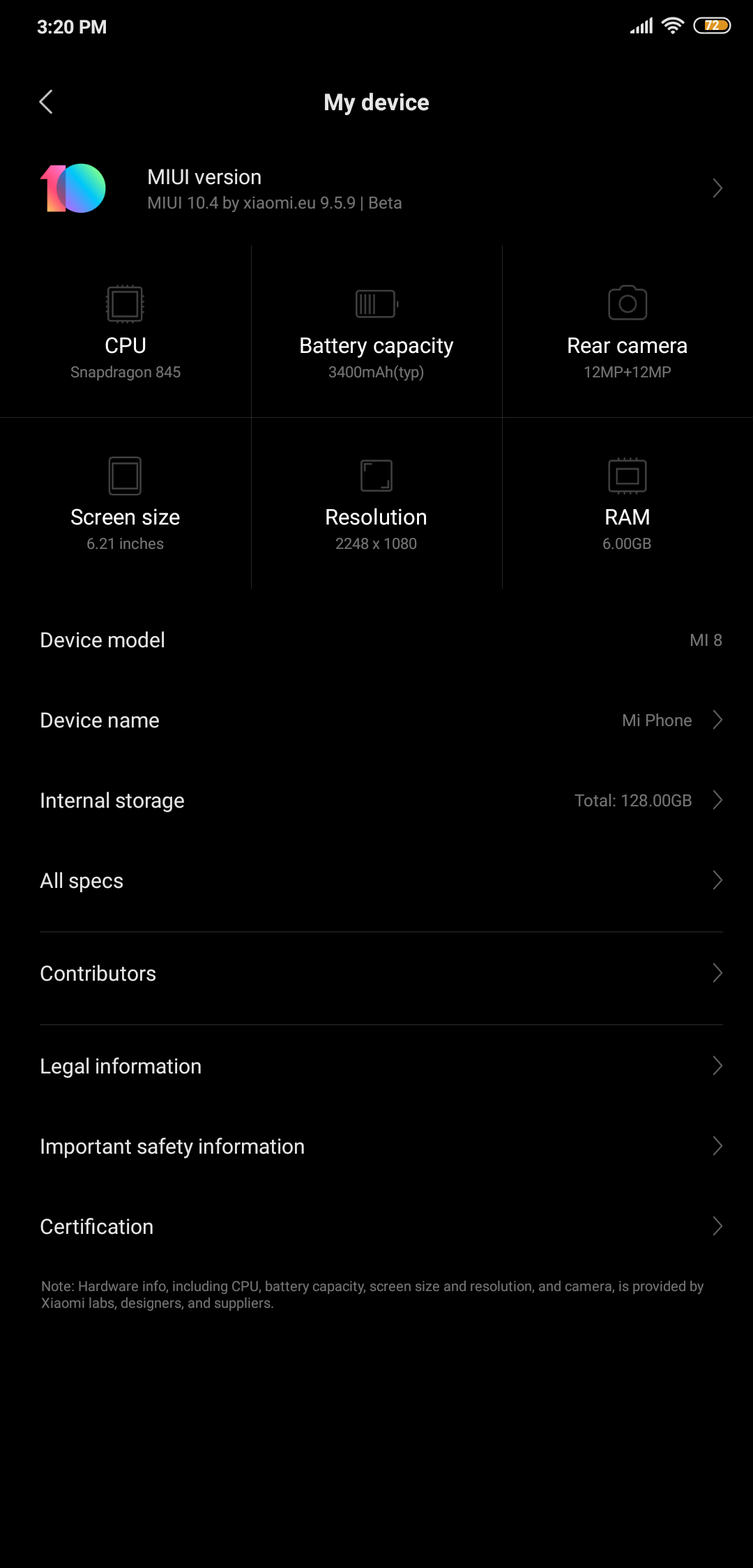753x1568 pixels.
Task: Open Important safety information
Action: click(x=376, y=1146)
